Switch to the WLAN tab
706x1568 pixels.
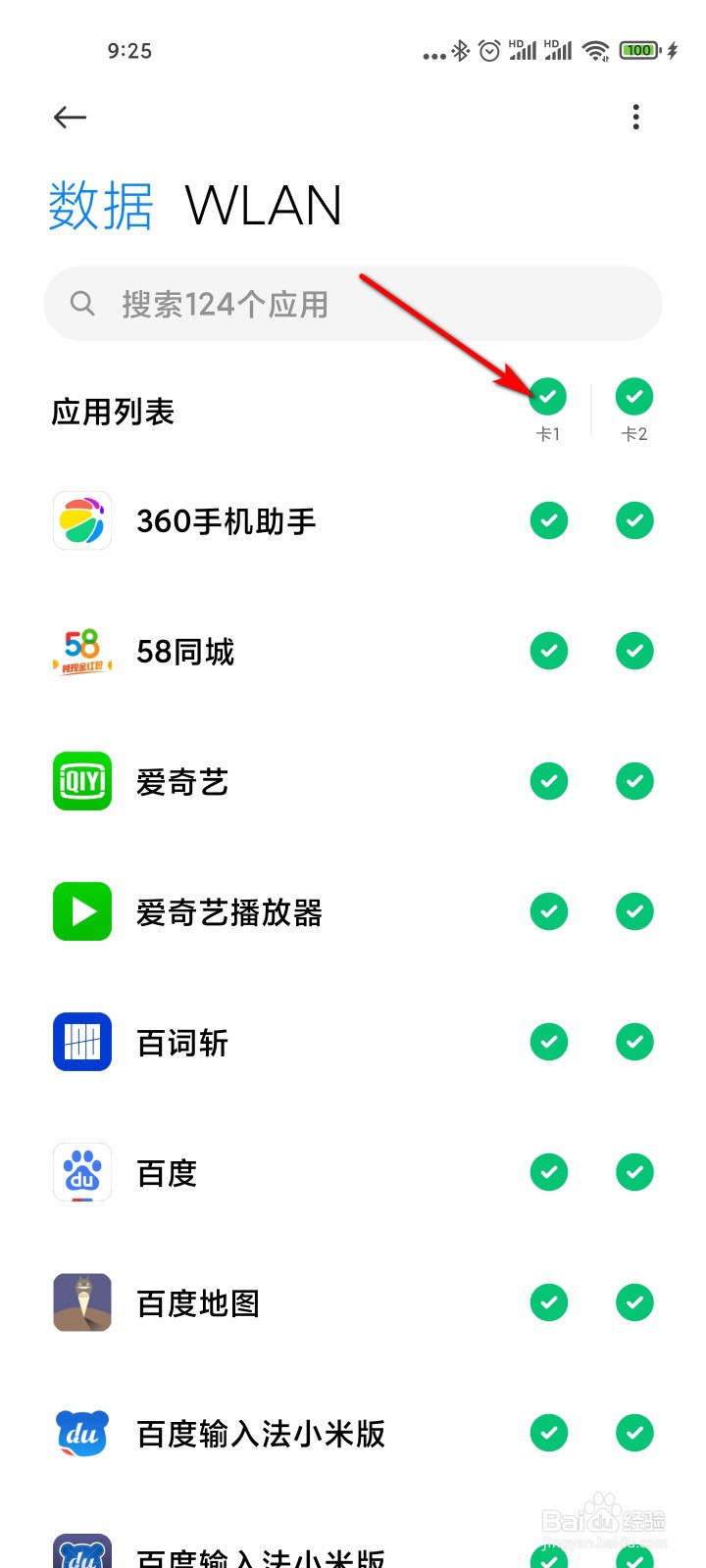click(264, 206)
